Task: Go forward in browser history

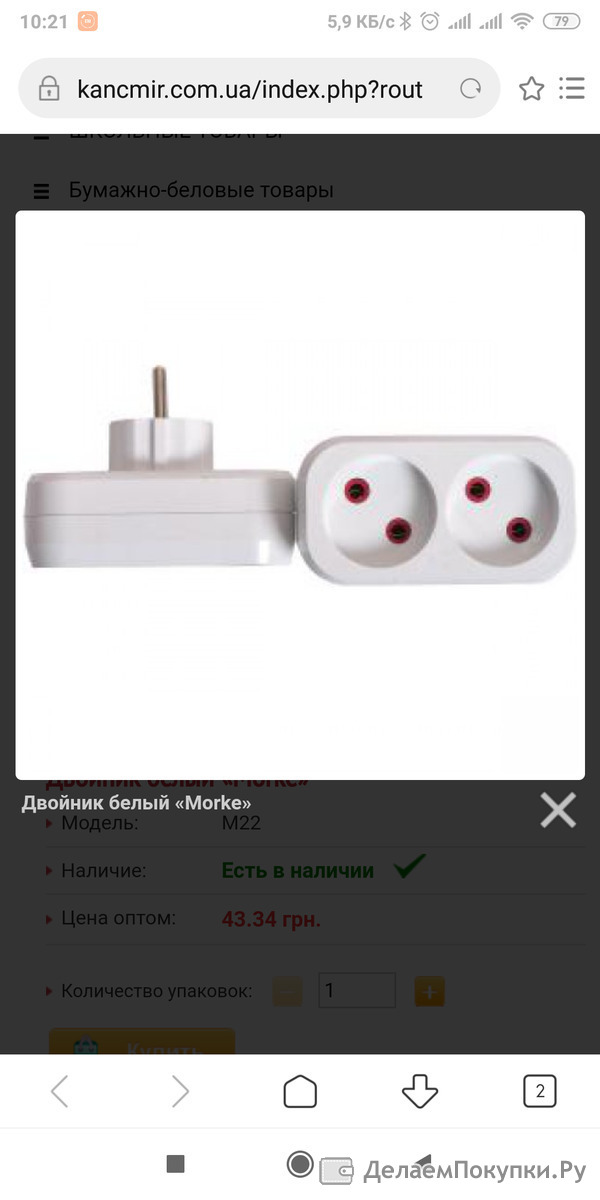Action: [180, 1091]
